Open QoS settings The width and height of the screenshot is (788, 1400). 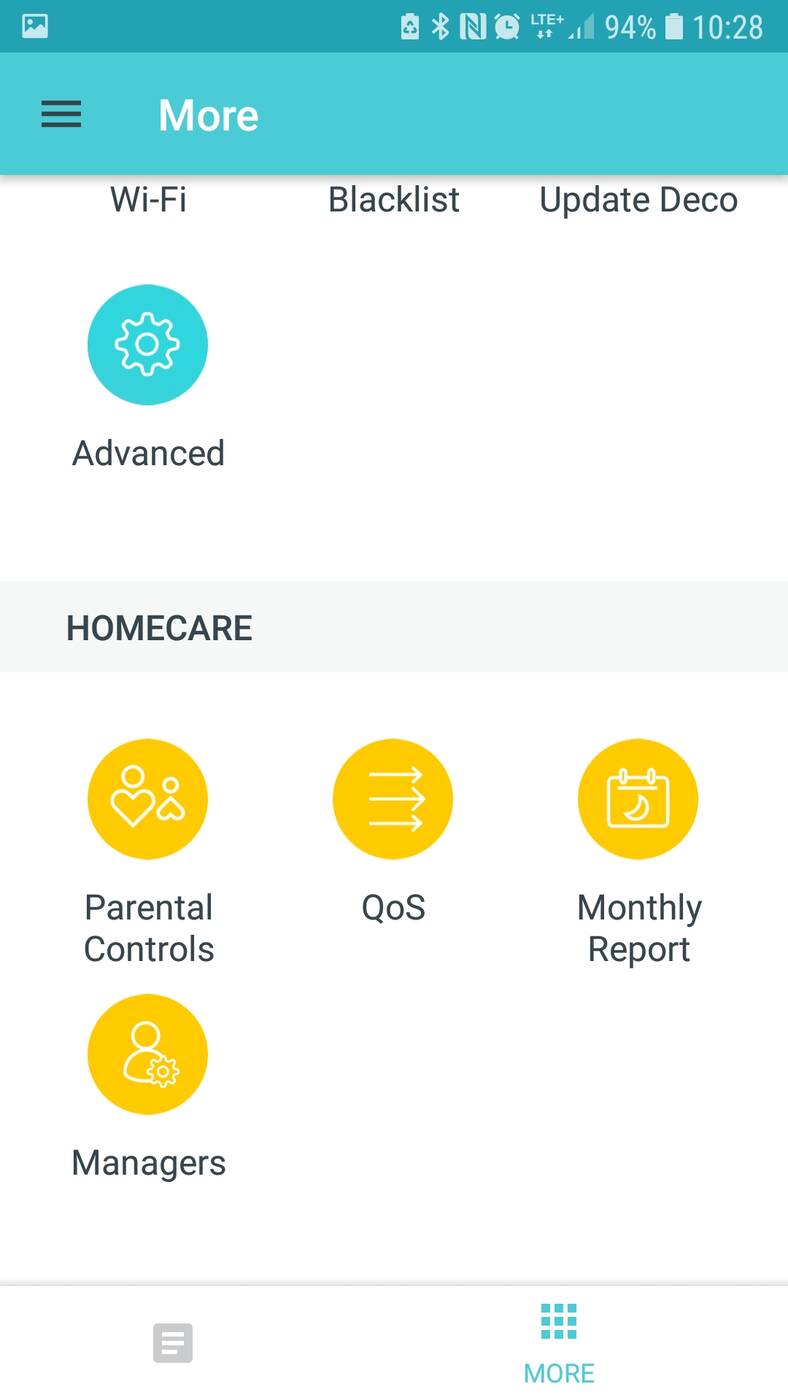393,799
